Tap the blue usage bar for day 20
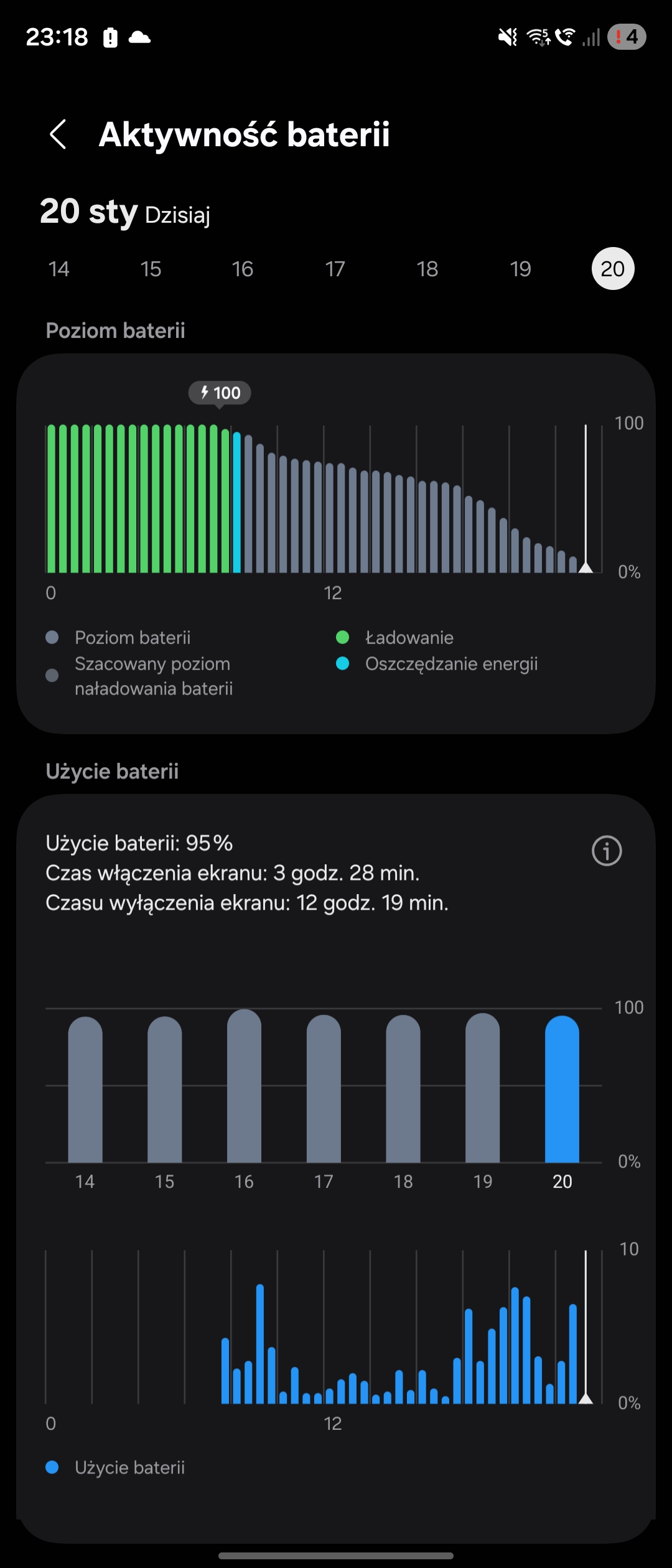 point(562,1089)
